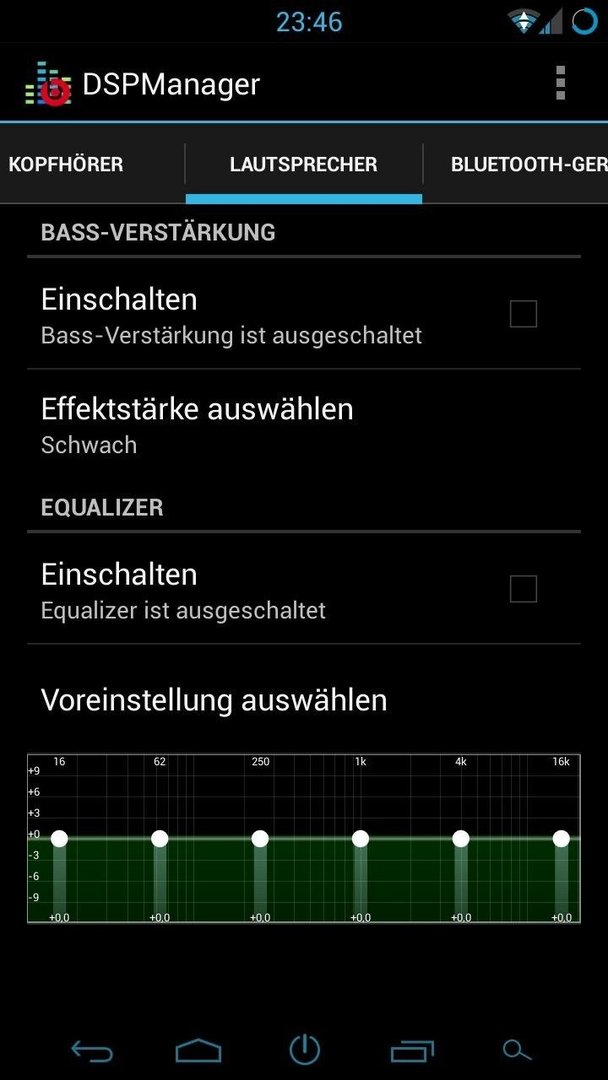This screenshot has height=1080, width=608.
Task: Open Effektstärke auswählen setting
Action: click(304, 424)
